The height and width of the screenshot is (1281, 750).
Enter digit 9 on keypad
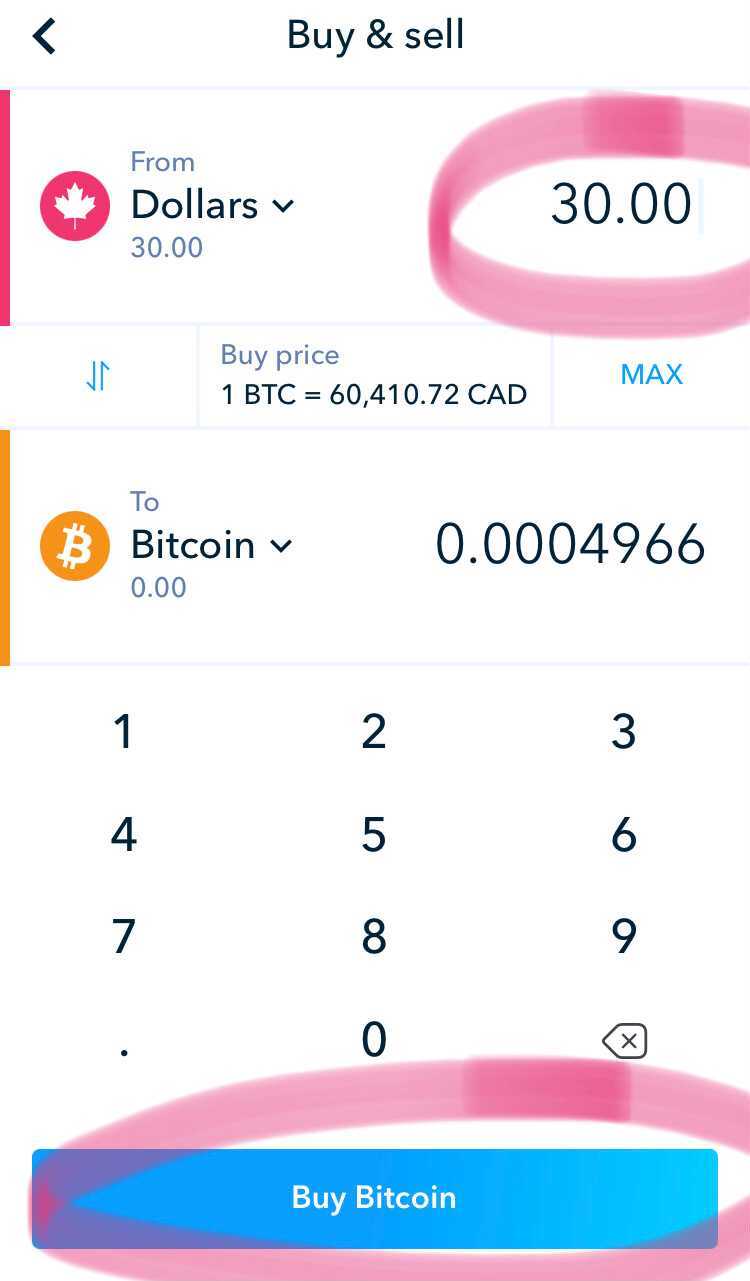coord(624,937)
